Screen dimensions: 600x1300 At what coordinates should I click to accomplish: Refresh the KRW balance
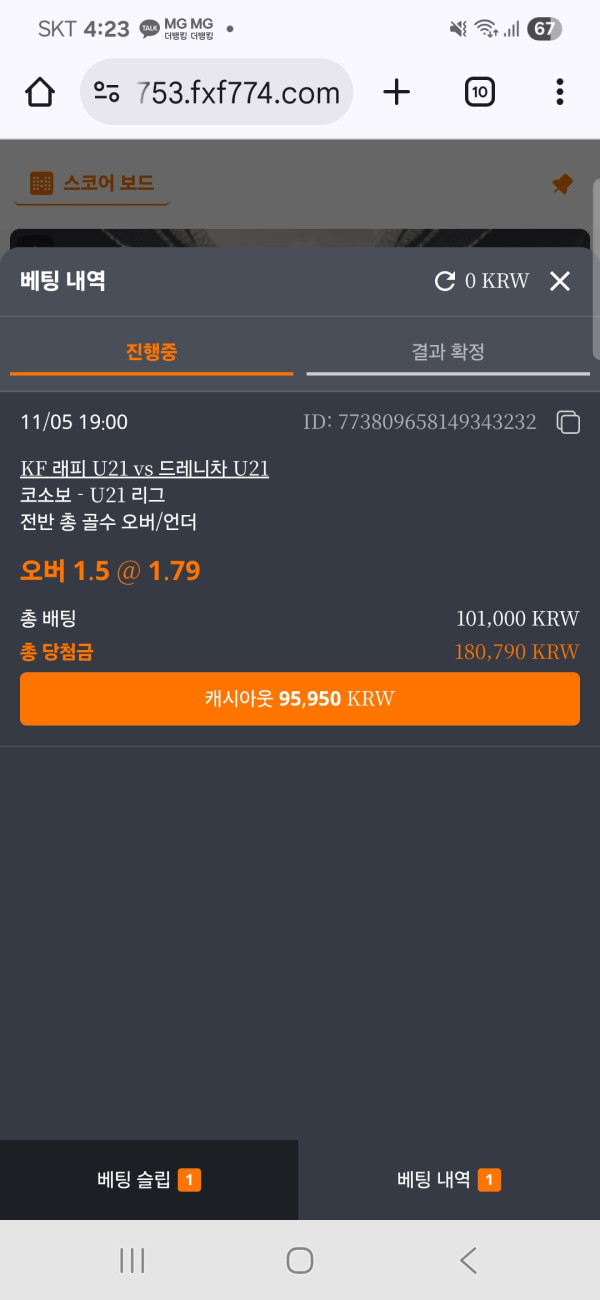coord(445,281)
